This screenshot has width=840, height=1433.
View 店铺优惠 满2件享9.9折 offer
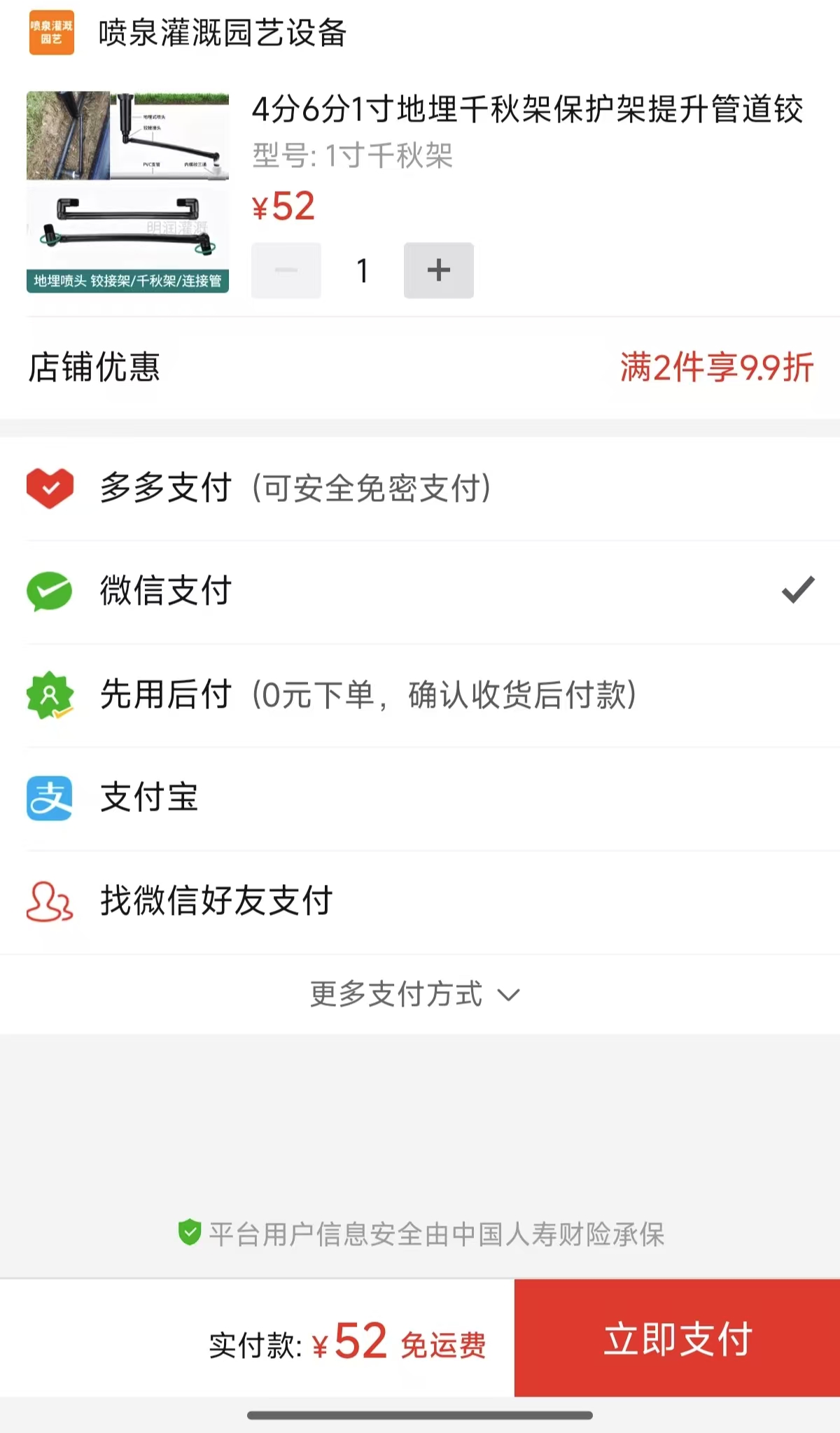[715, 367]
